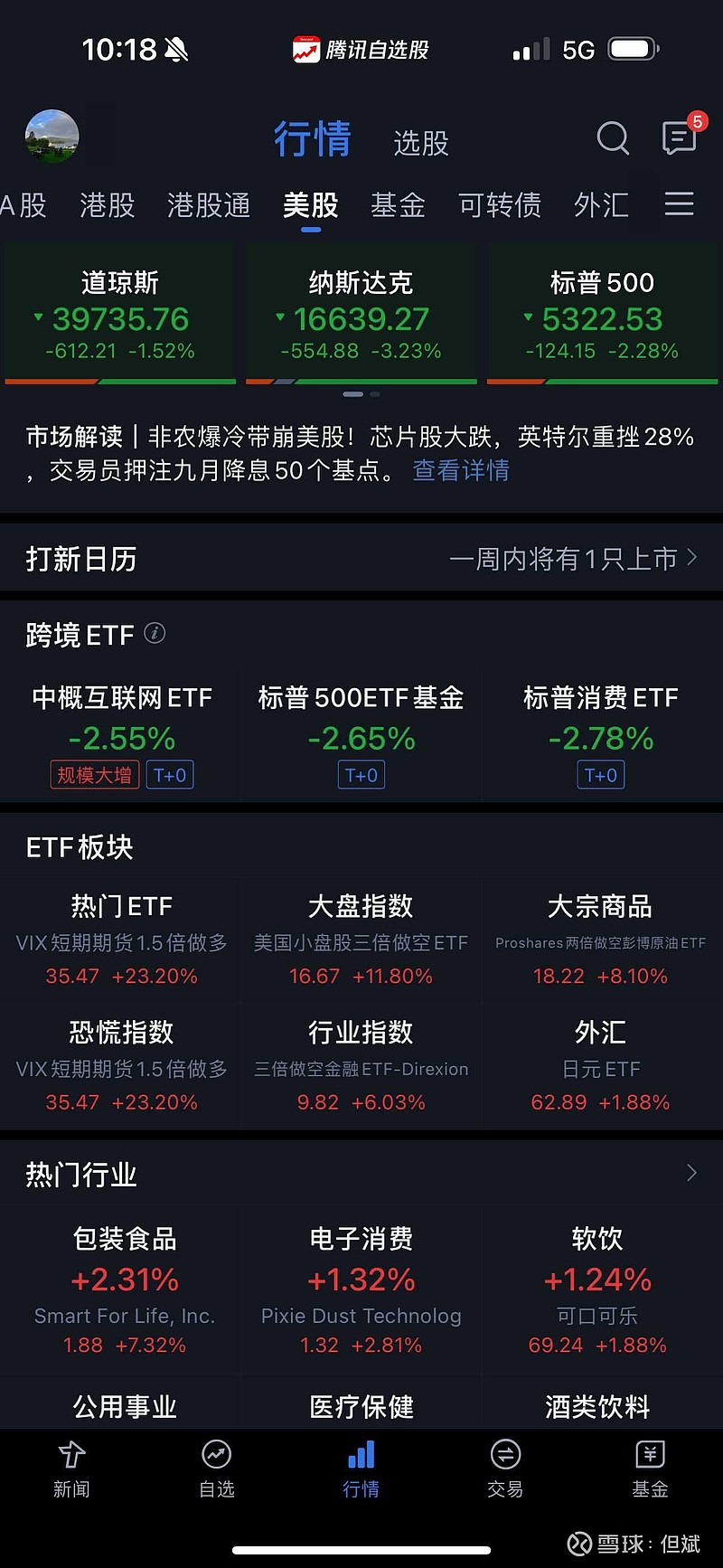Go to the 自选 bottom tab
This screenshot has height=1568, width=723.
[x=217, y=1469]
